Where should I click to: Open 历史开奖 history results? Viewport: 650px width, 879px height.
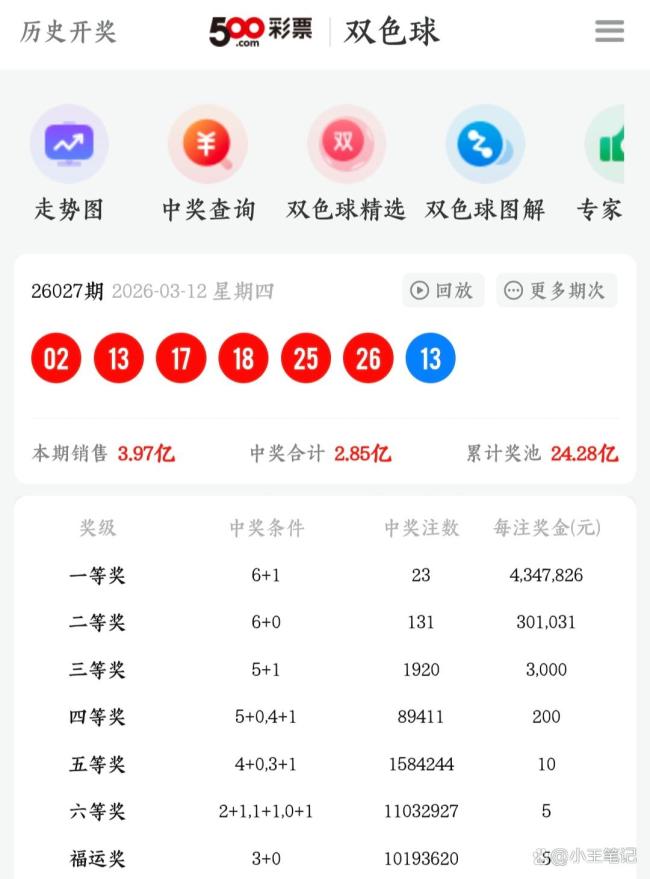68,31
